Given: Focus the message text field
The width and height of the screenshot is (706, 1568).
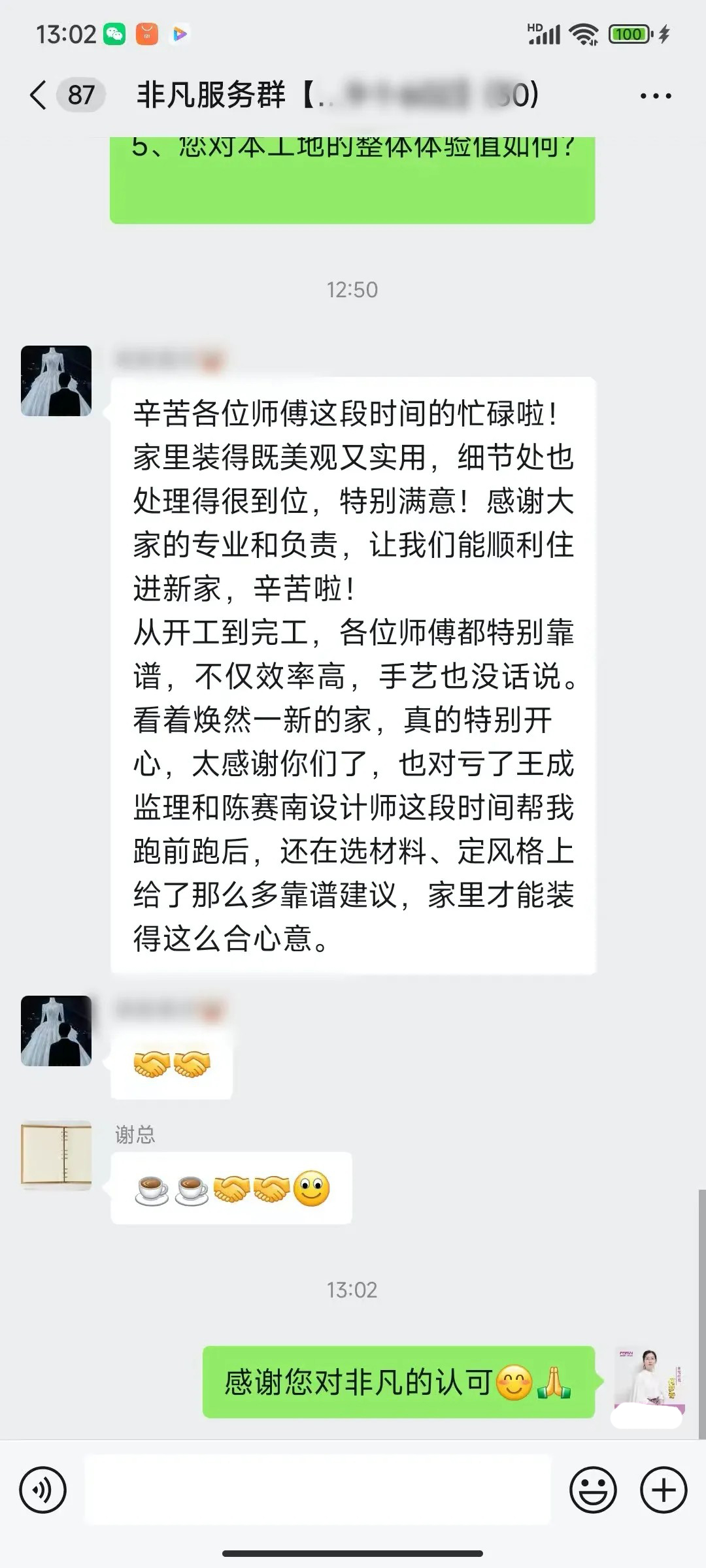Looking at the screenshot, I should (x=318, y=1490).
